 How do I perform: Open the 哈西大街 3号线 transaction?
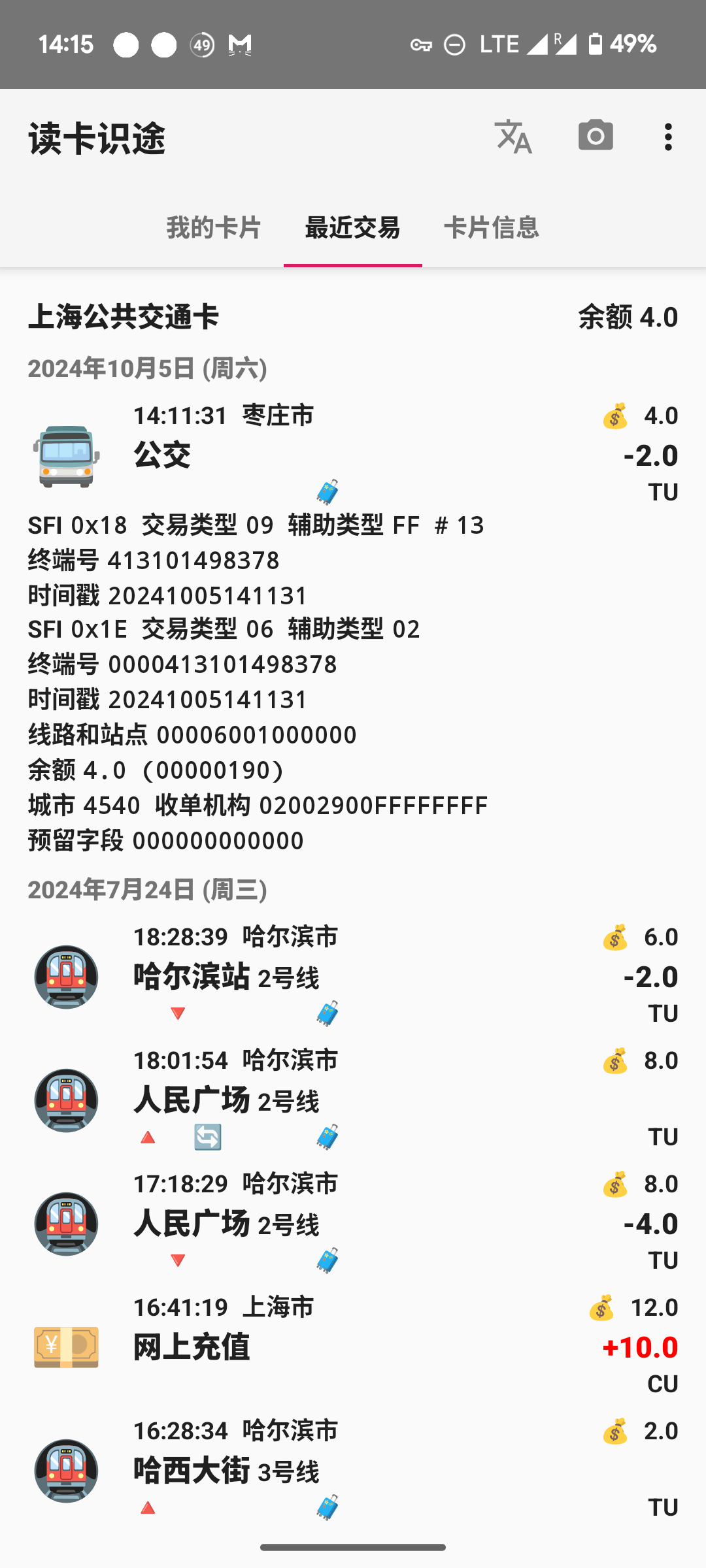(x=353, y=1469)
